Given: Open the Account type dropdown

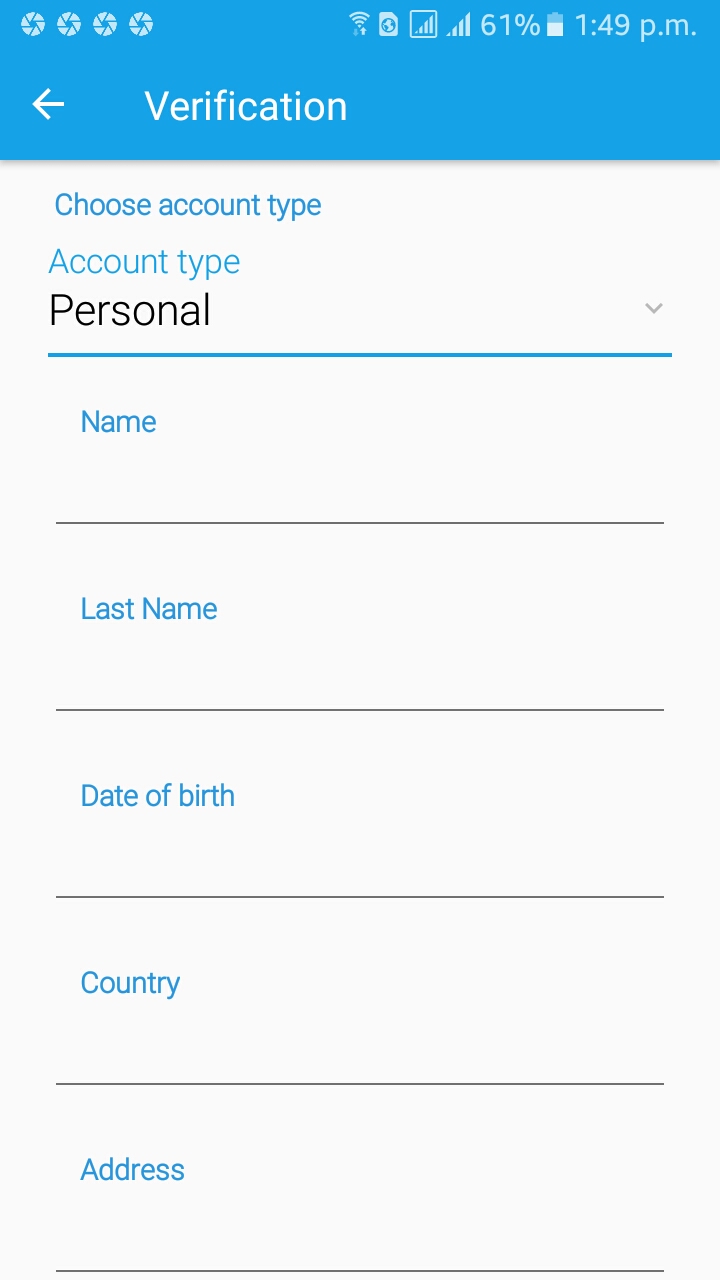Looking at the screenshot, I should coord(360,310).
